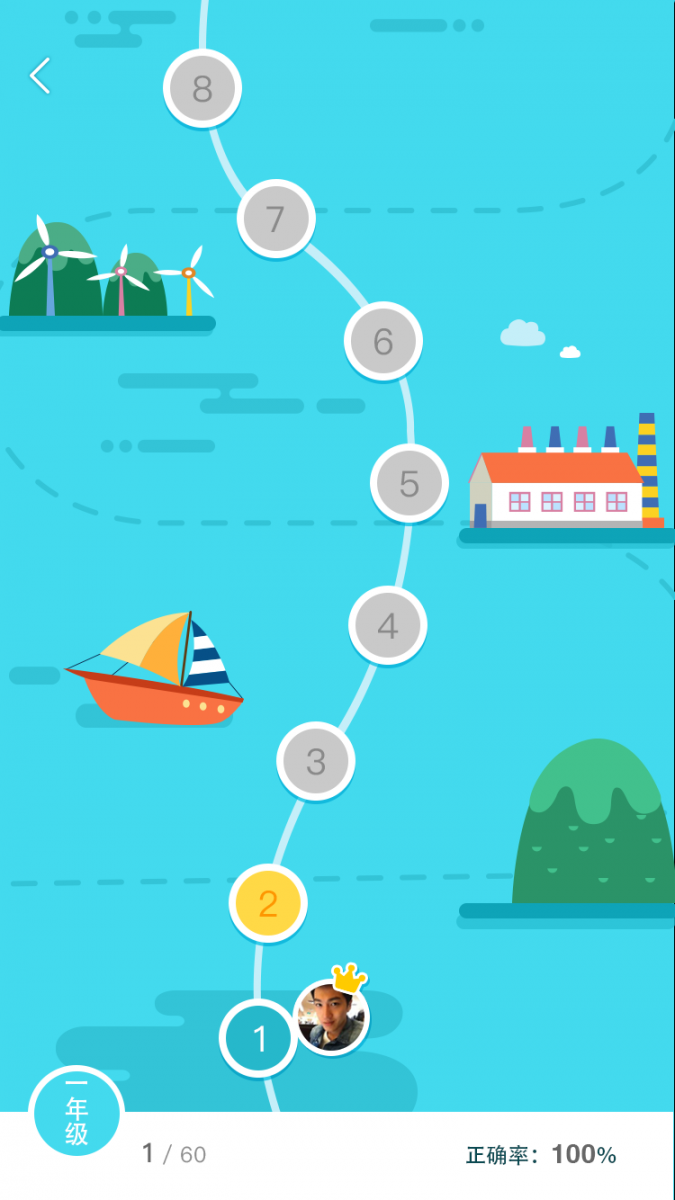Screen dimensions: 675x1200
Task: Tap the level 8 circle
Action: pos(202,88)
